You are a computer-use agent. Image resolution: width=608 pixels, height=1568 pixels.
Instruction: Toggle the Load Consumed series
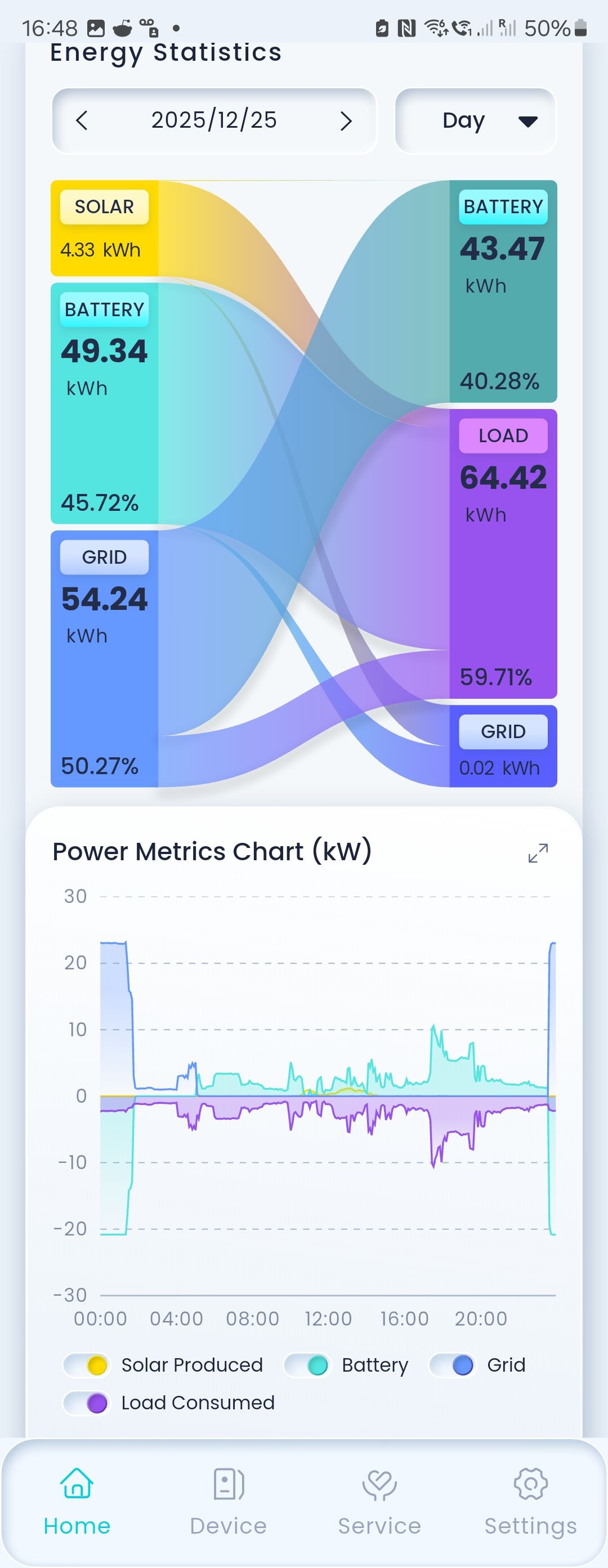coord(87,1403)
